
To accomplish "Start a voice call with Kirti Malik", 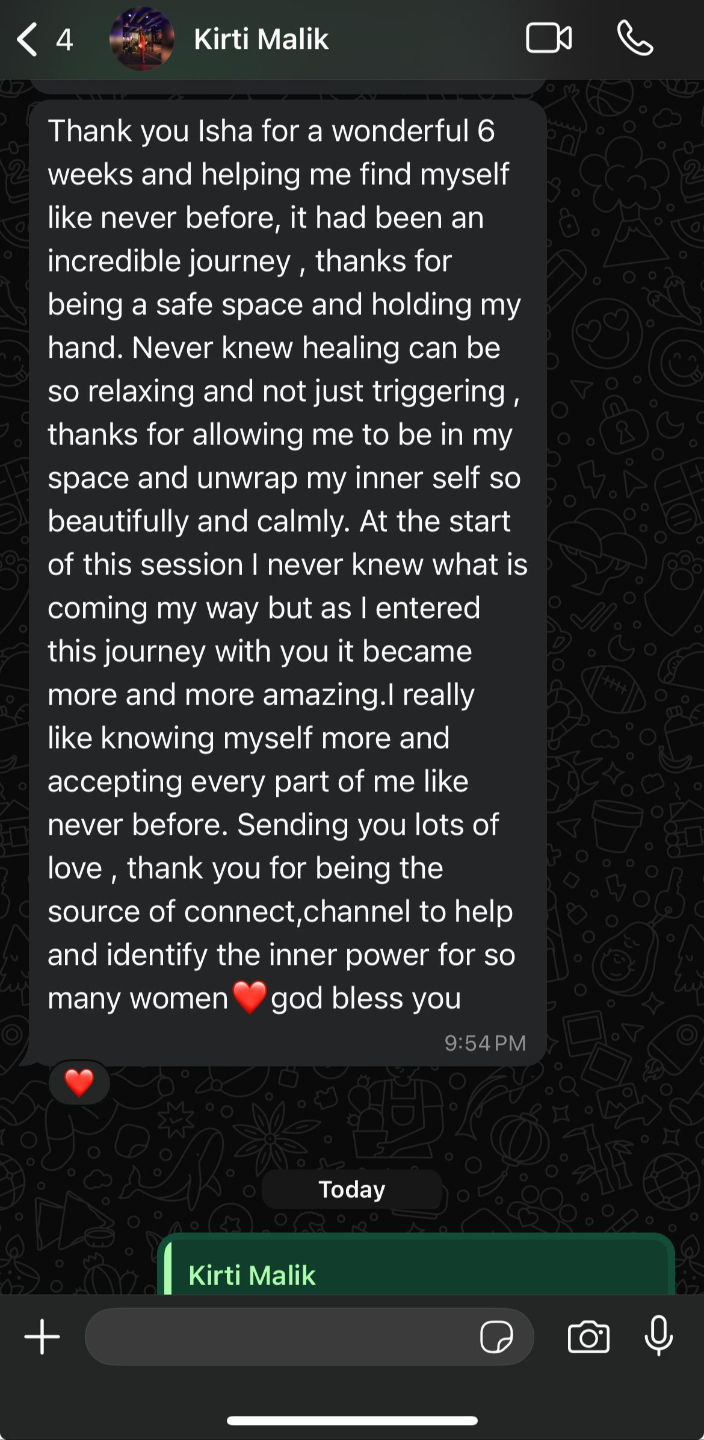I will click(x=635, y=39).
